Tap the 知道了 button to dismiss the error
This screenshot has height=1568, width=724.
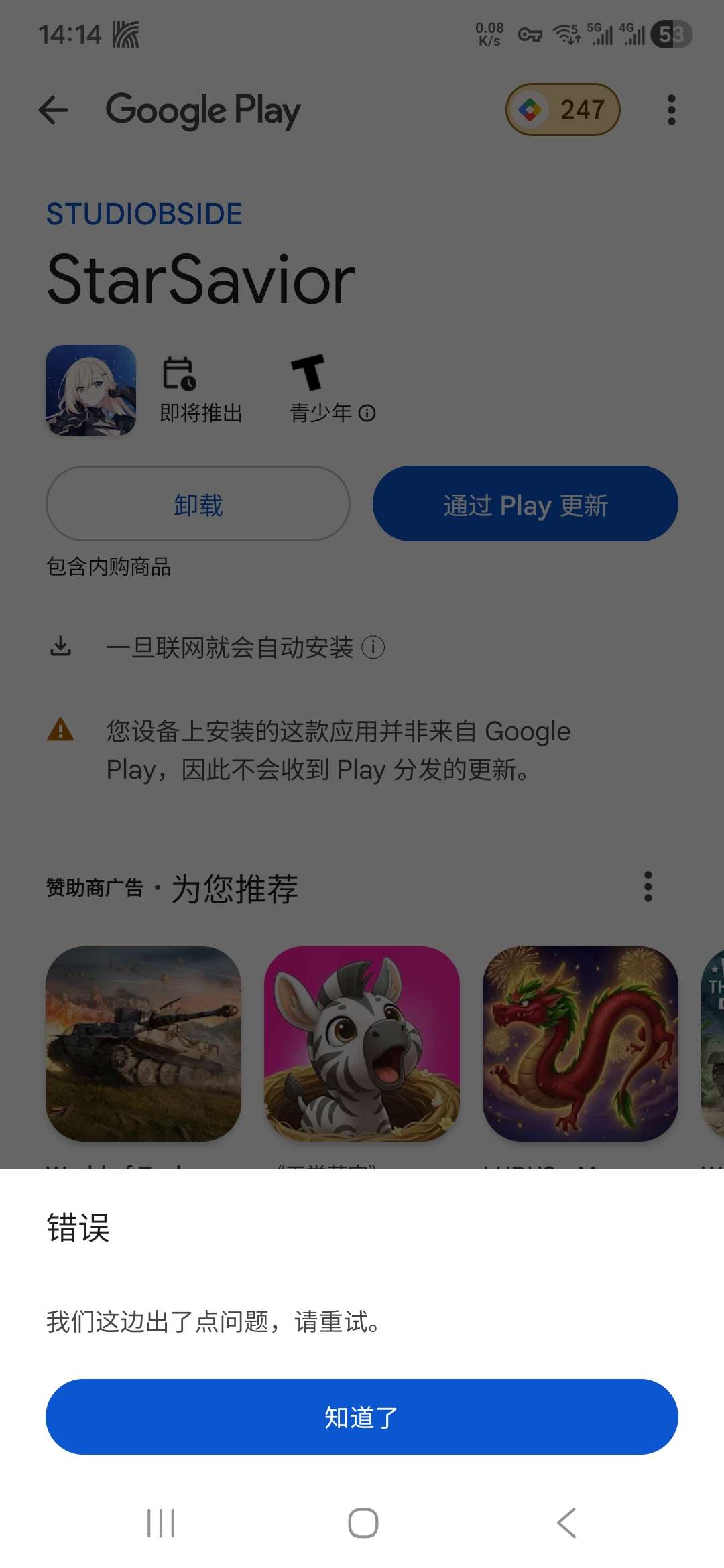click(x=362, y=1417)
